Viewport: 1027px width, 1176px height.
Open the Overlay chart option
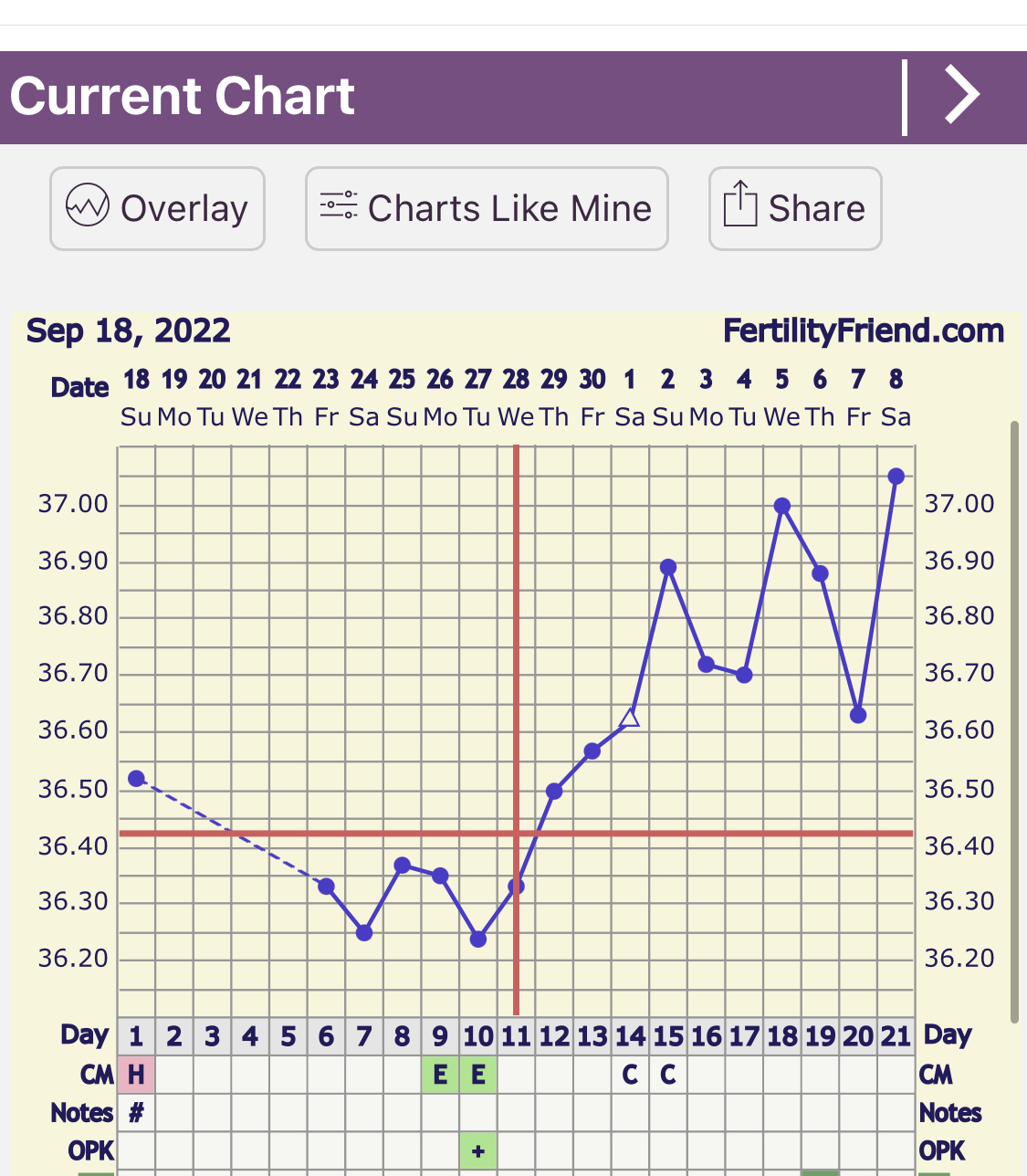pos(157,208)
